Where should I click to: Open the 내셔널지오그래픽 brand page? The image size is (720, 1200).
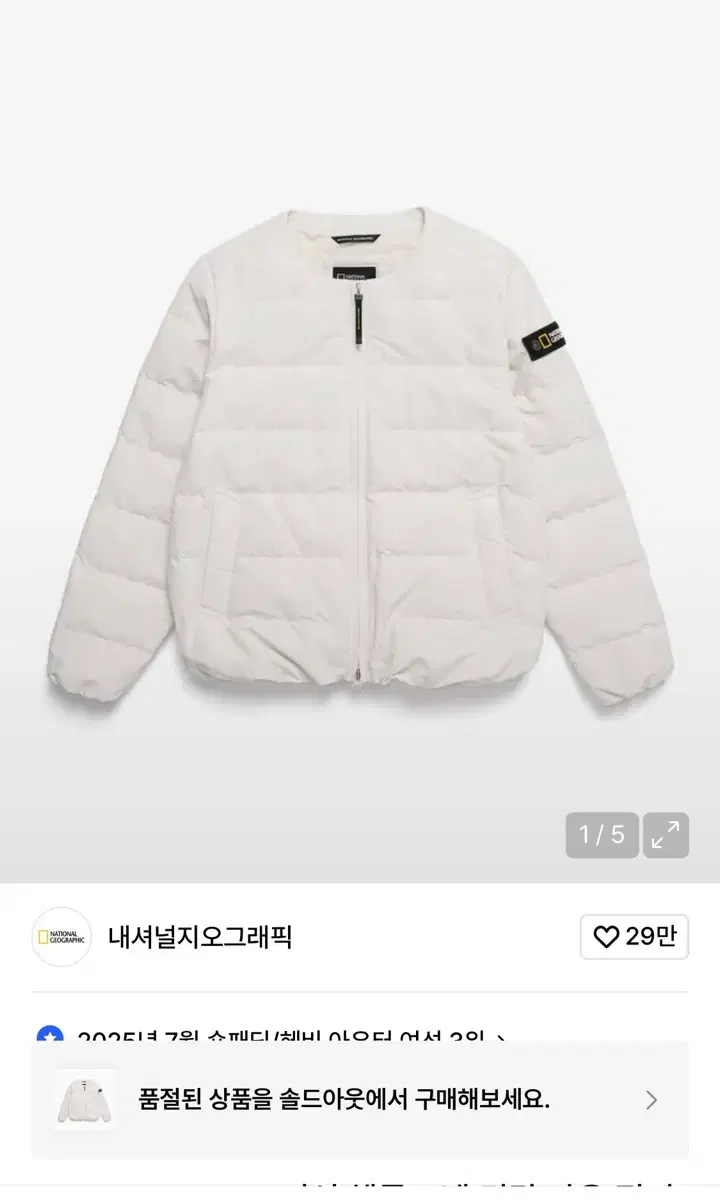pos(200,937)
